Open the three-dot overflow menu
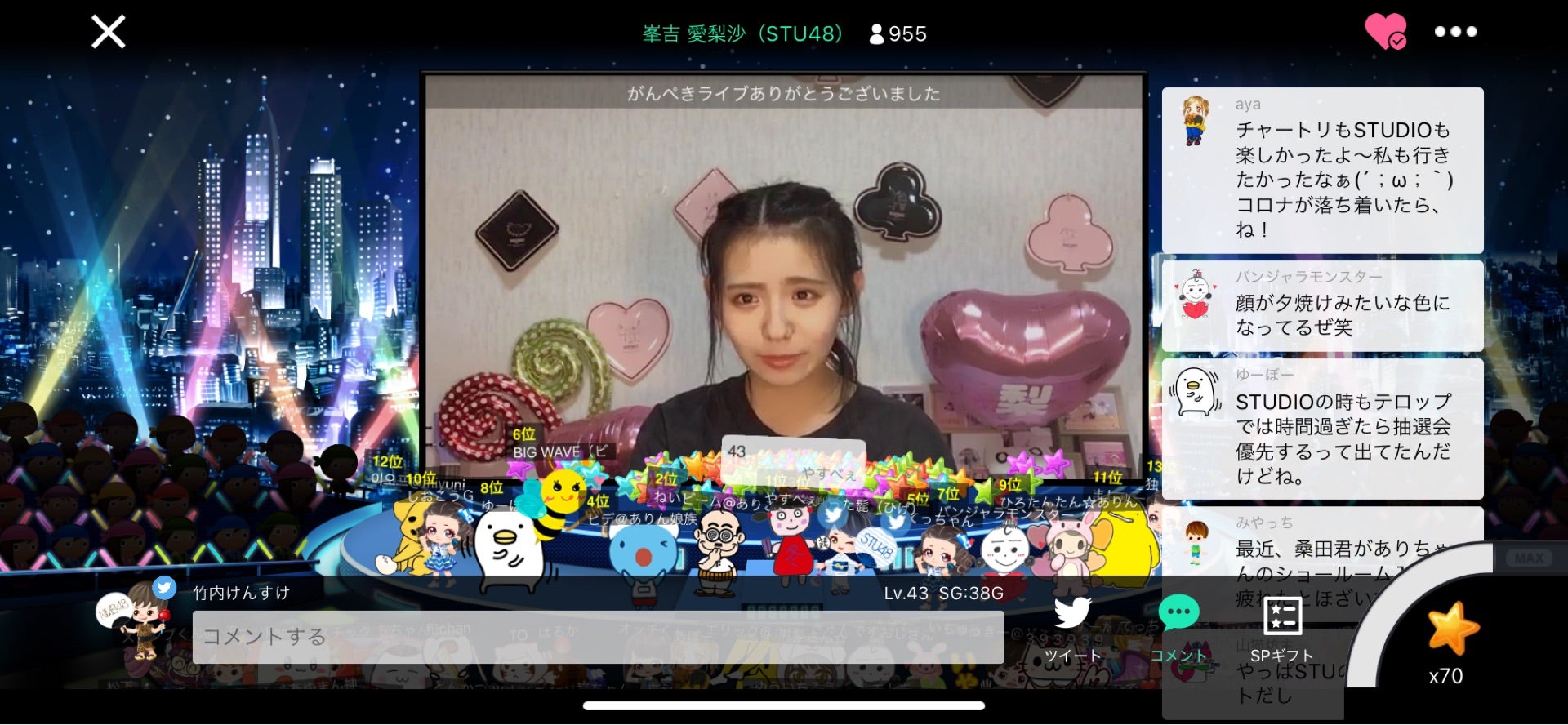This screenshot has height=725, width=1568. [x=1455, y=32]
